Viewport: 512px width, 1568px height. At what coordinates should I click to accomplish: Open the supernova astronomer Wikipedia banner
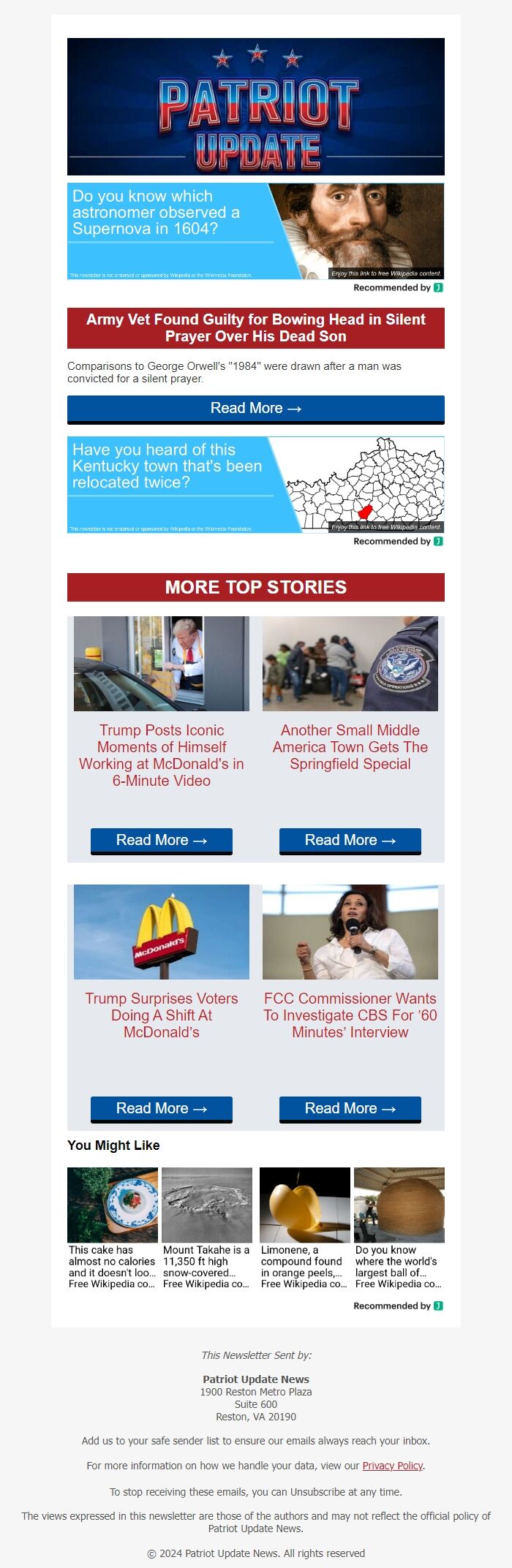point(255,231)
